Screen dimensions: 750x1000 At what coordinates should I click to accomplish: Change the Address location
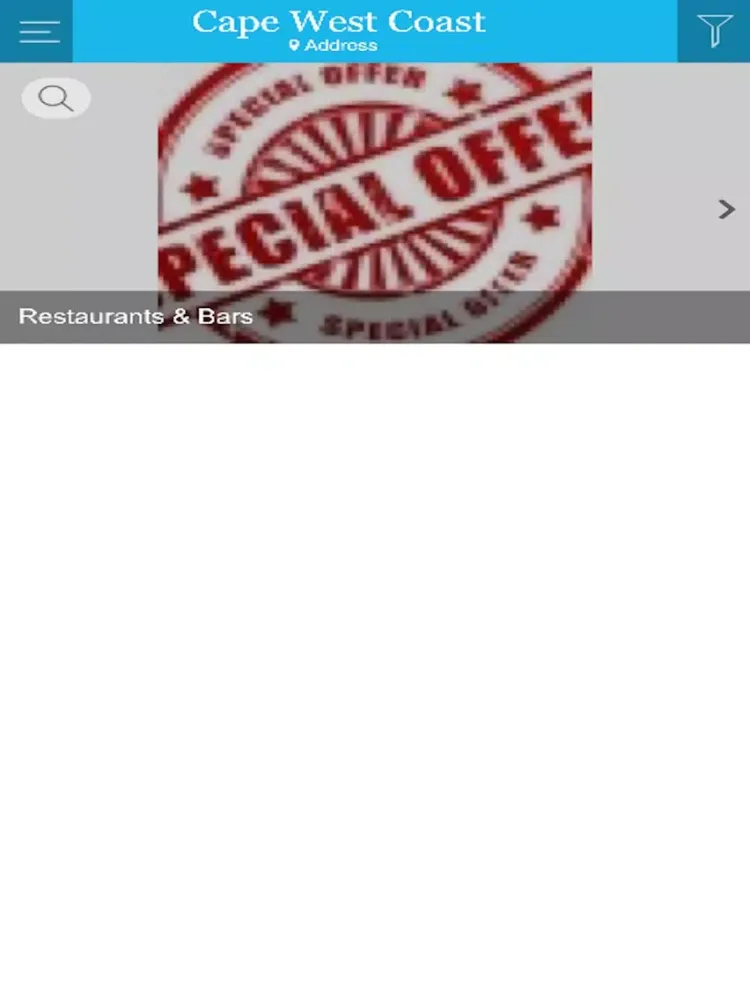334,46
